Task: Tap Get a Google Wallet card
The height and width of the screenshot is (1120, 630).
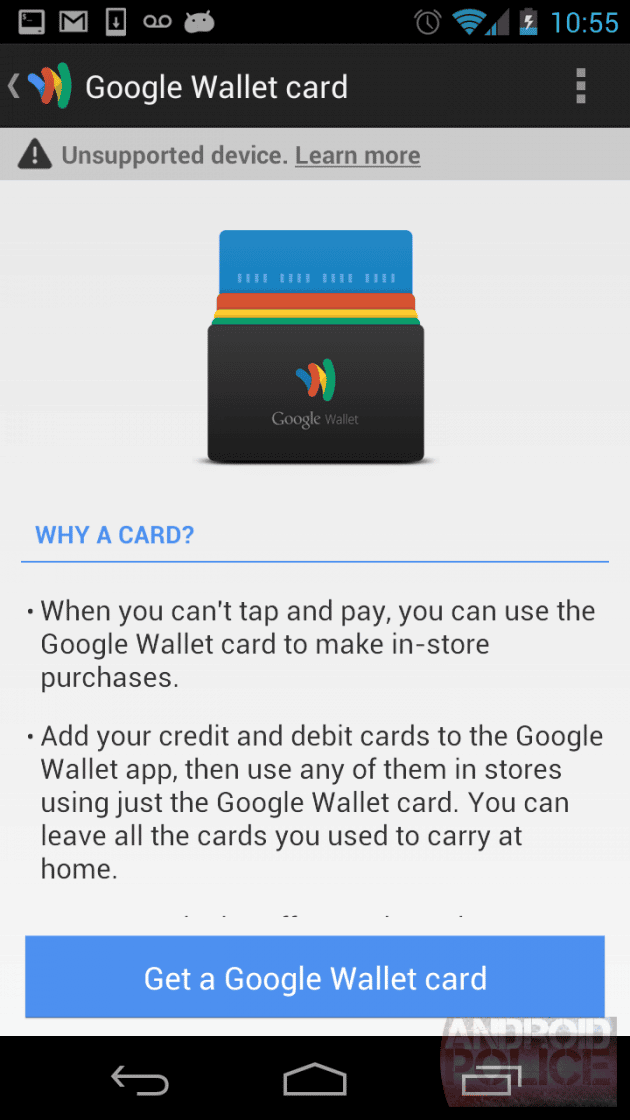Action: click(315, 977)
